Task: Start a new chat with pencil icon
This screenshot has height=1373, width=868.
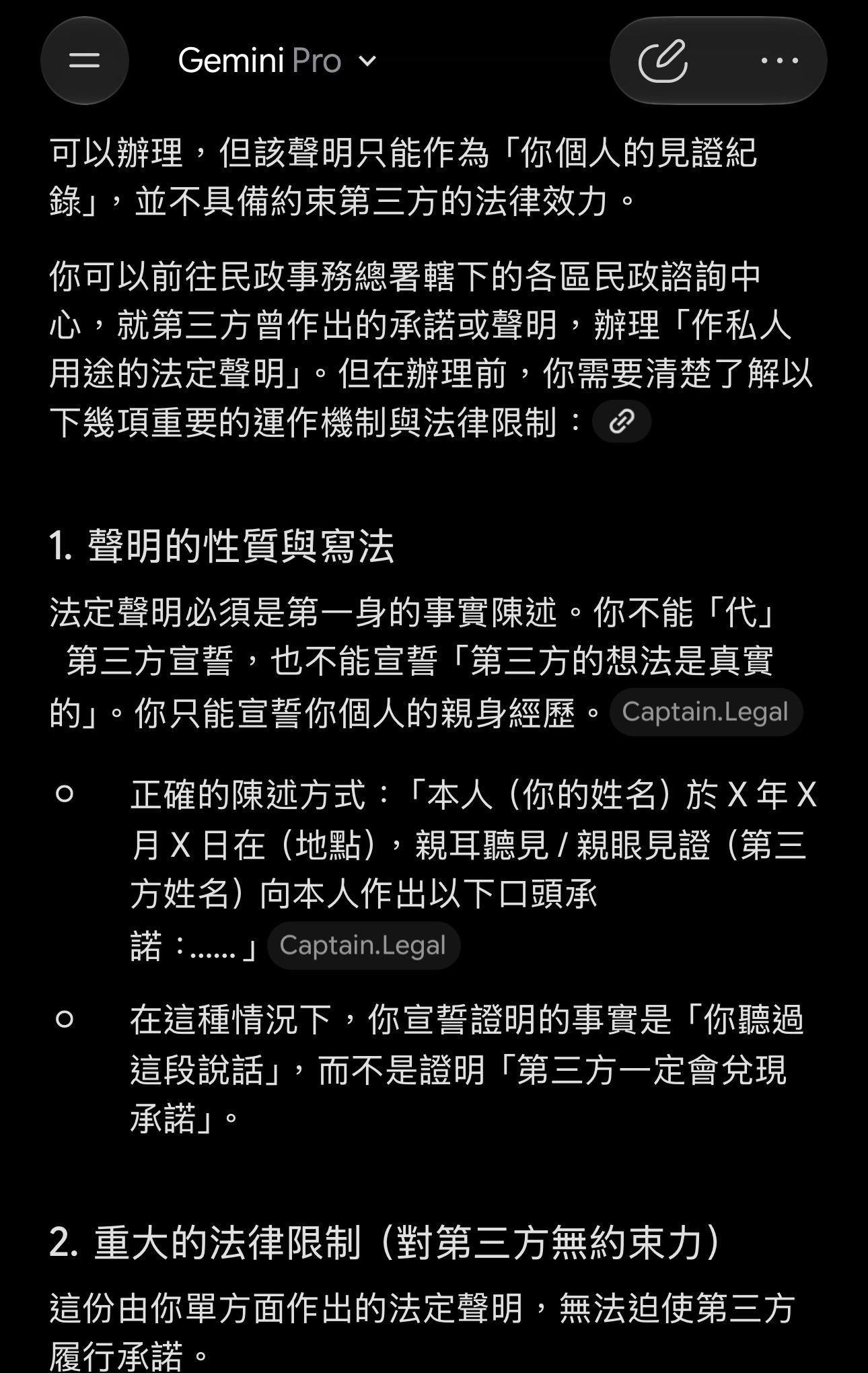Action: coord(663,61)
